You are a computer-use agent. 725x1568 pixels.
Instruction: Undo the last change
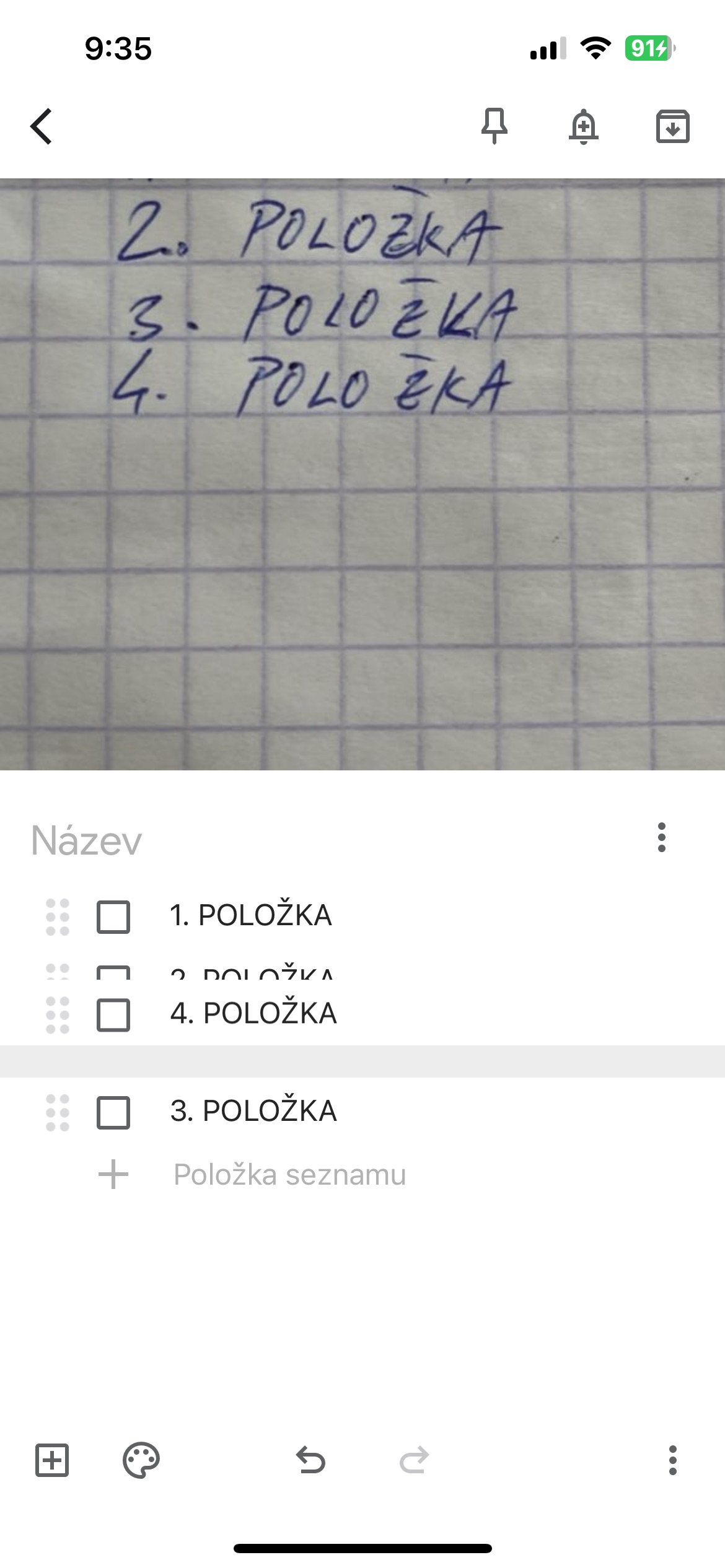point(311,1460)
